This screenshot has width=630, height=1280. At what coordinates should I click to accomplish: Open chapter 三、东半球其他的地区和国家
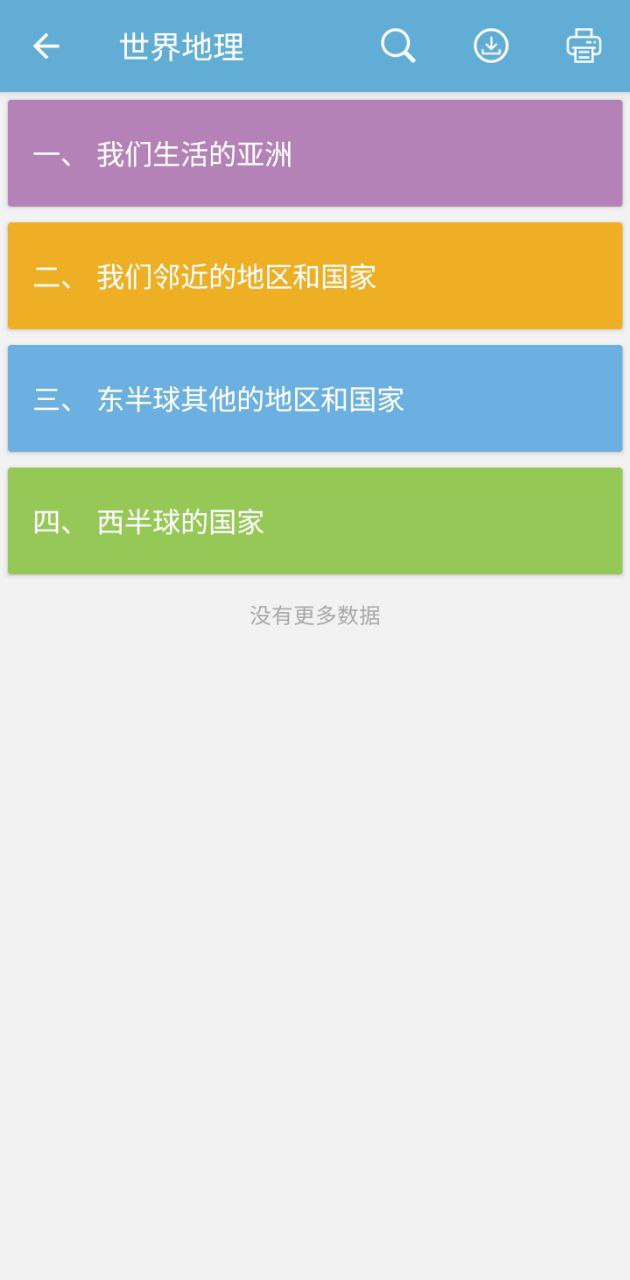(x=315, y=398)
